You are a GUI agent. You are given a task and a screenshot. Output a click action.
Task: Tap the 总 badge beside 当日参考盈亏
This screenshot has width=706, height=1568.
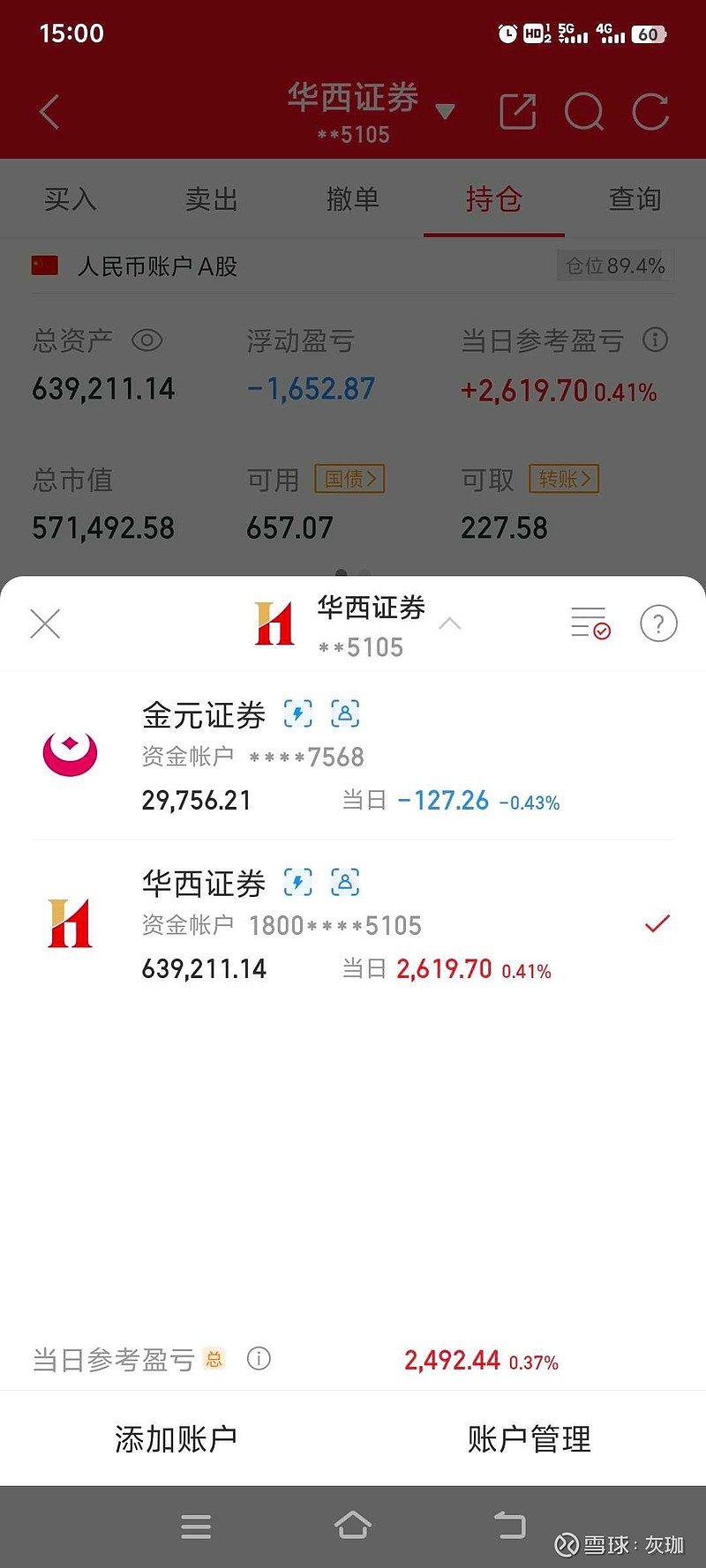pos(214,1359)
